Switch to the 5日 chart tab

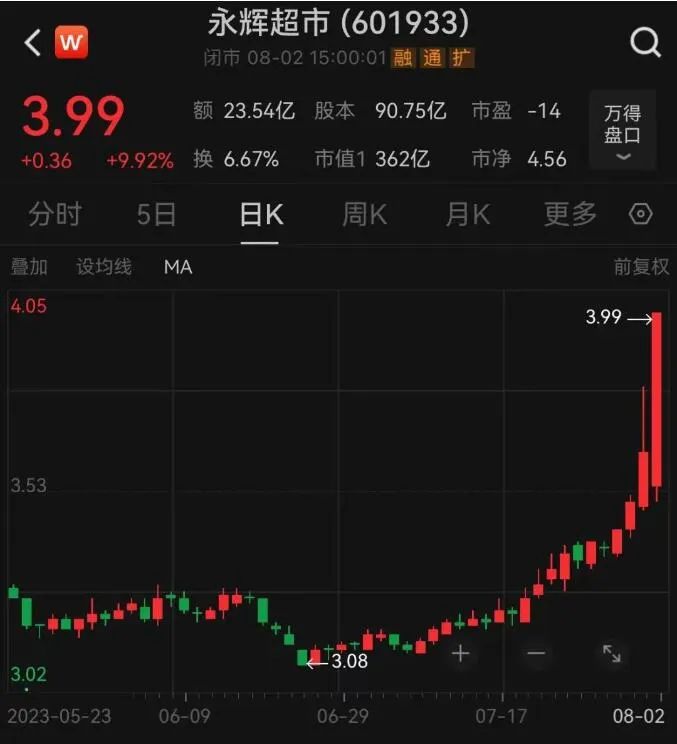coord(156,214)
